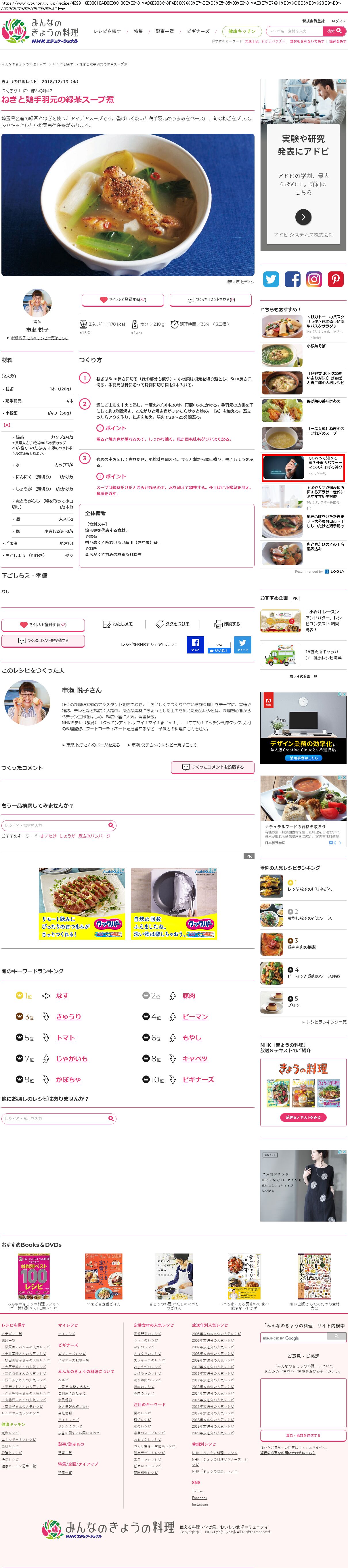Open the ビギナーズ section
Screen dimensions: 348x1568
198,31
